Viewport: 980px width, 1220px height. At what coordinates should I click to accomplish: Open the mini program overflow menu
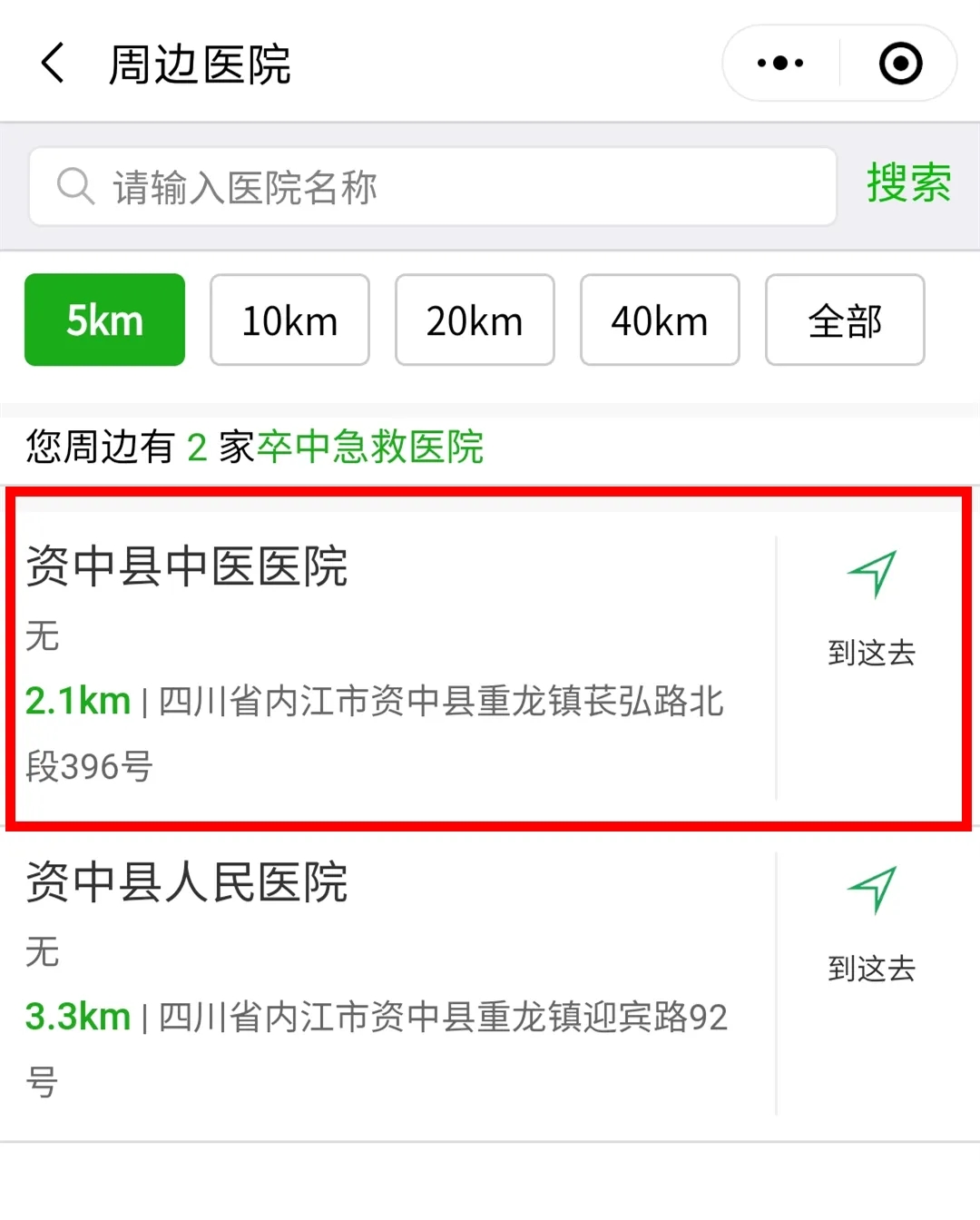pos(780,64)
